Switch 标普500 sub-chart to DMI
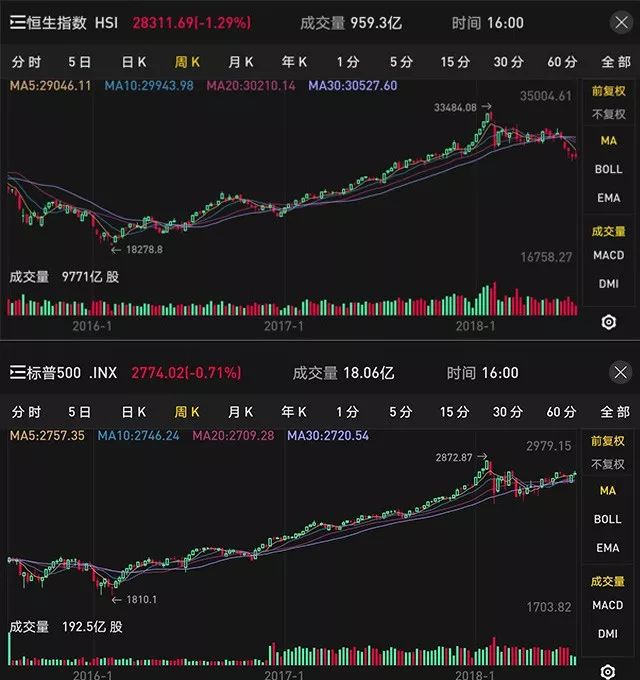640x680 pixels. [607, 634]
